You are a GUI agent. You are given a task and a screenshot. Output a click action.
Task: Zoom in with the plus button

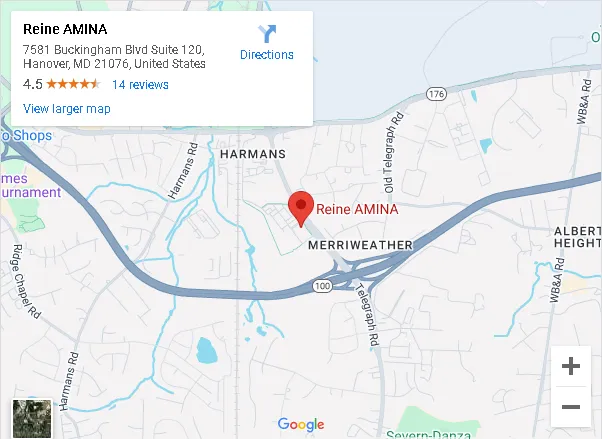[571, 366]
